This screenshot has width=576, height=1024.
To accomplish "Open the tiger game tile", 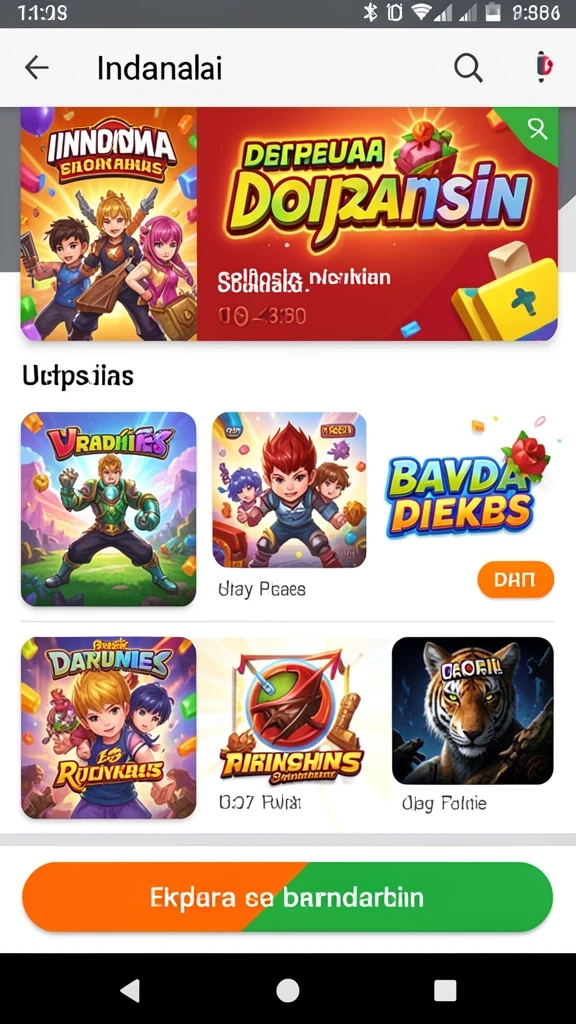I will coord(473,711).
